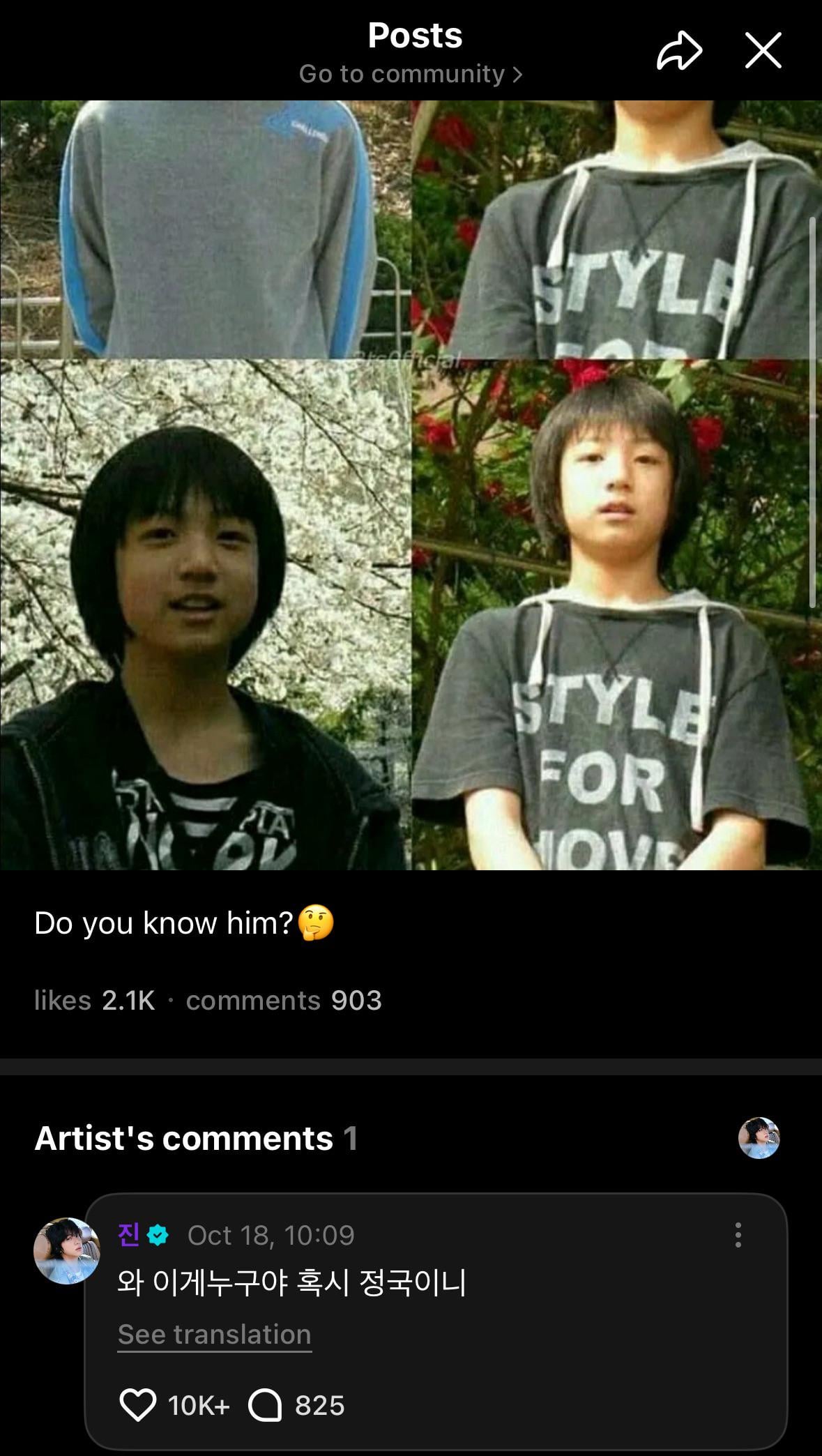Open the artist avatar beside Artist's comments
The height and width of the screenshot is (1456, 822).
pos(759,1138)
